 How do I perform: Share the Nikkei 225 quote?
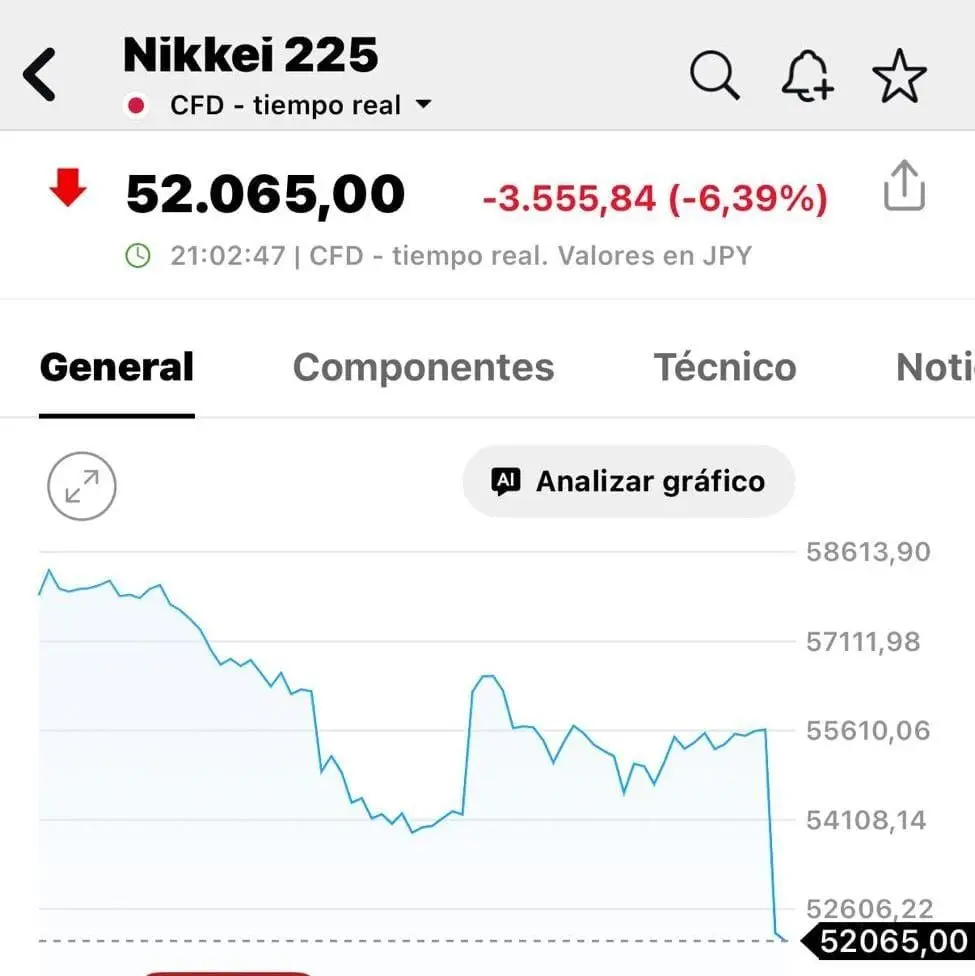(x=903, y=188)
